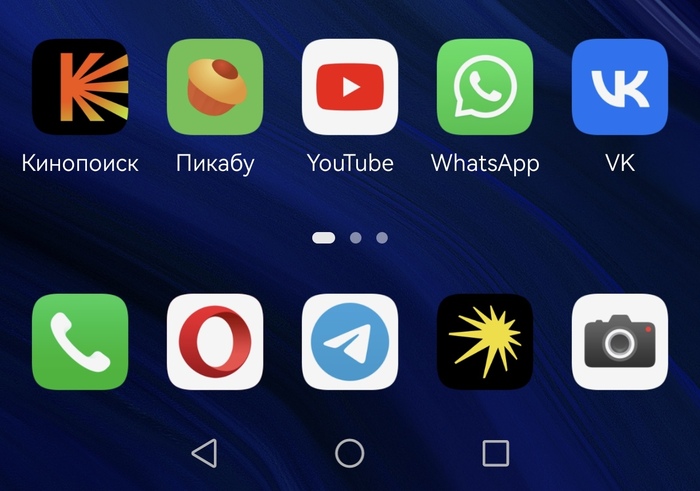Open the phone dialer in the dock
700x491 pixels.
80,342
